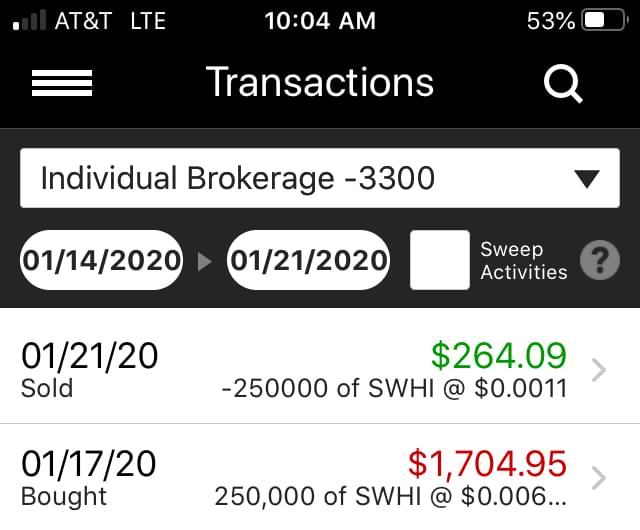Open the Sweep Activities help icon
Screen dimensions: 640x530
[600, 261]
